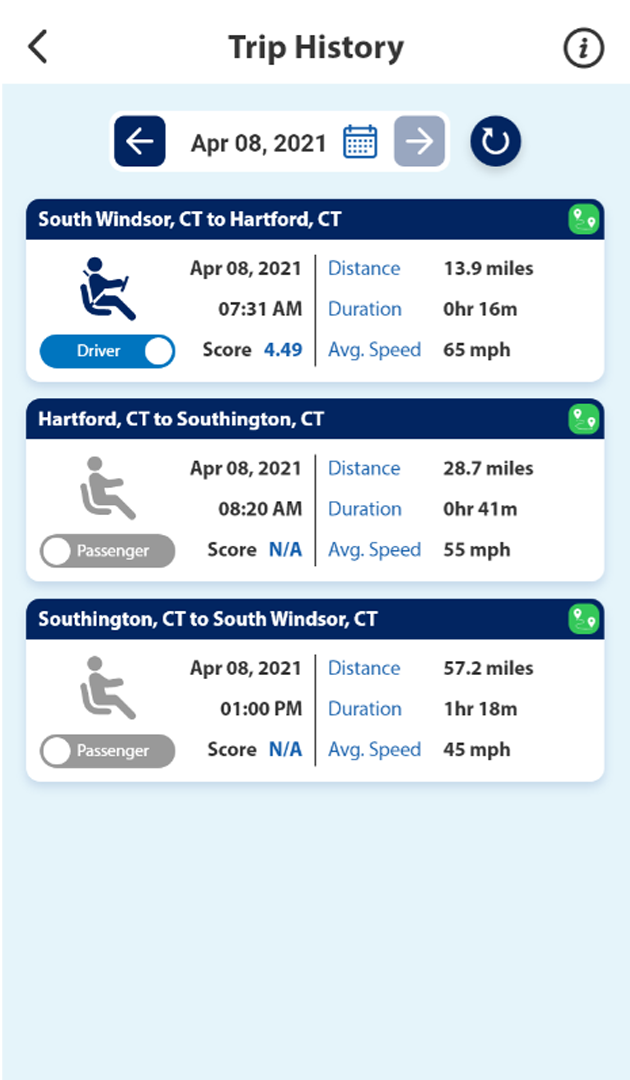Open the info icon
Viewport: 630px width, 1080px height.
tap(584, 47)
